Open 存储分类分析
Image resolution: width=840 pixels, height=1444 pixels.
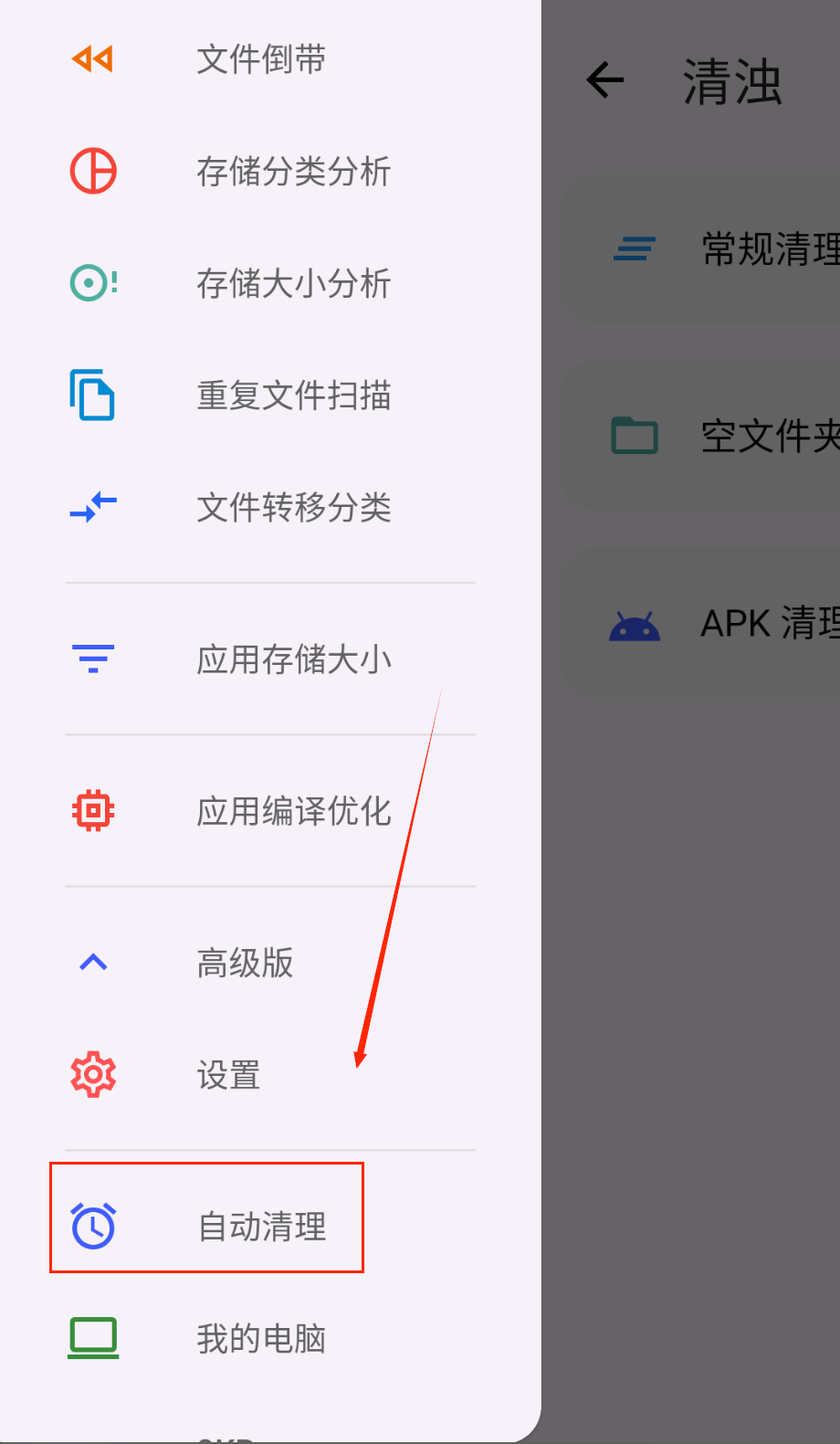coord(293,172)
